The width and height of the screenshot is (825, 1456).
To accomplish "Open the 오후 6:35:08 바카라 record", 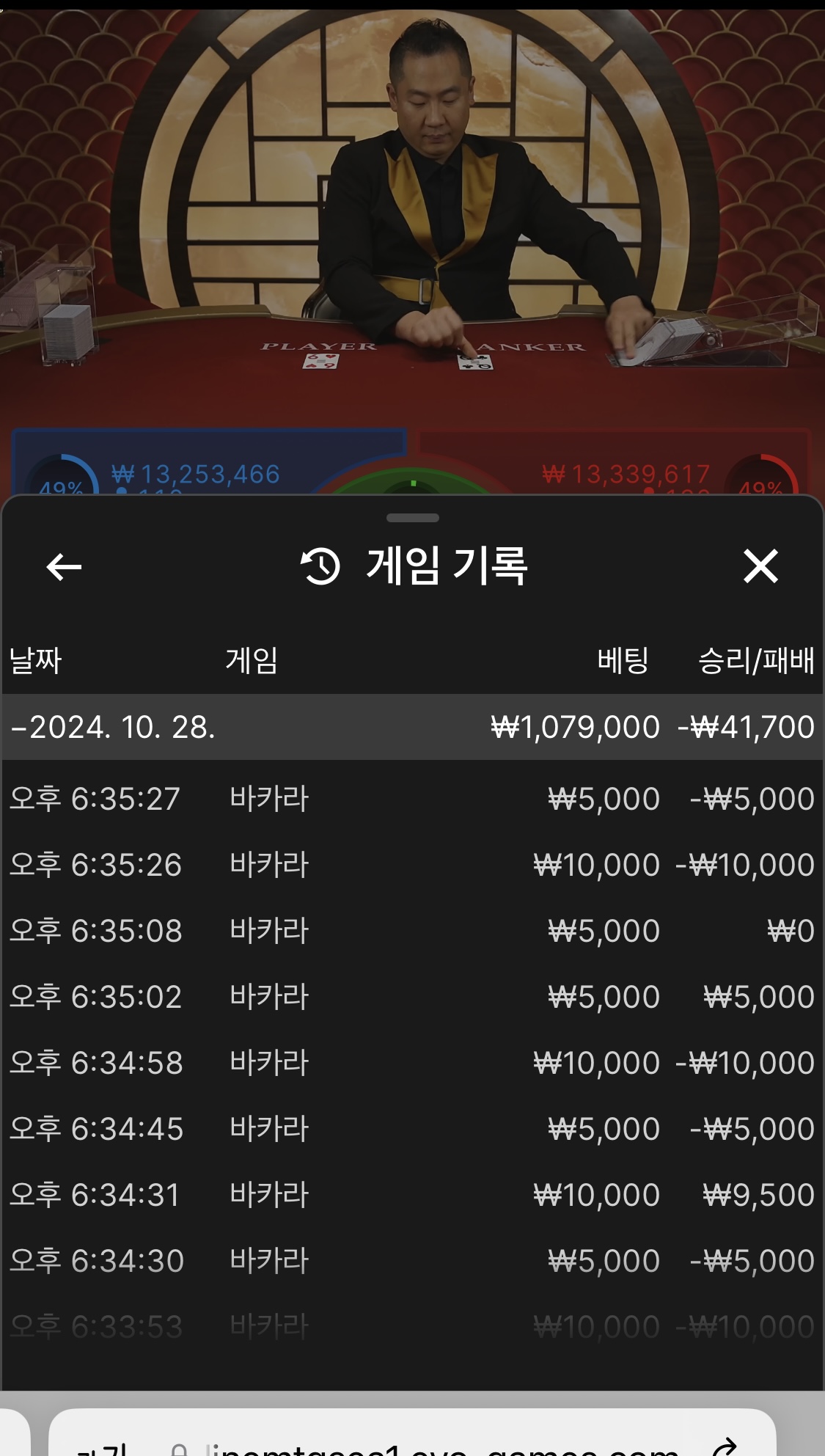I will click(x=412, y=931).
